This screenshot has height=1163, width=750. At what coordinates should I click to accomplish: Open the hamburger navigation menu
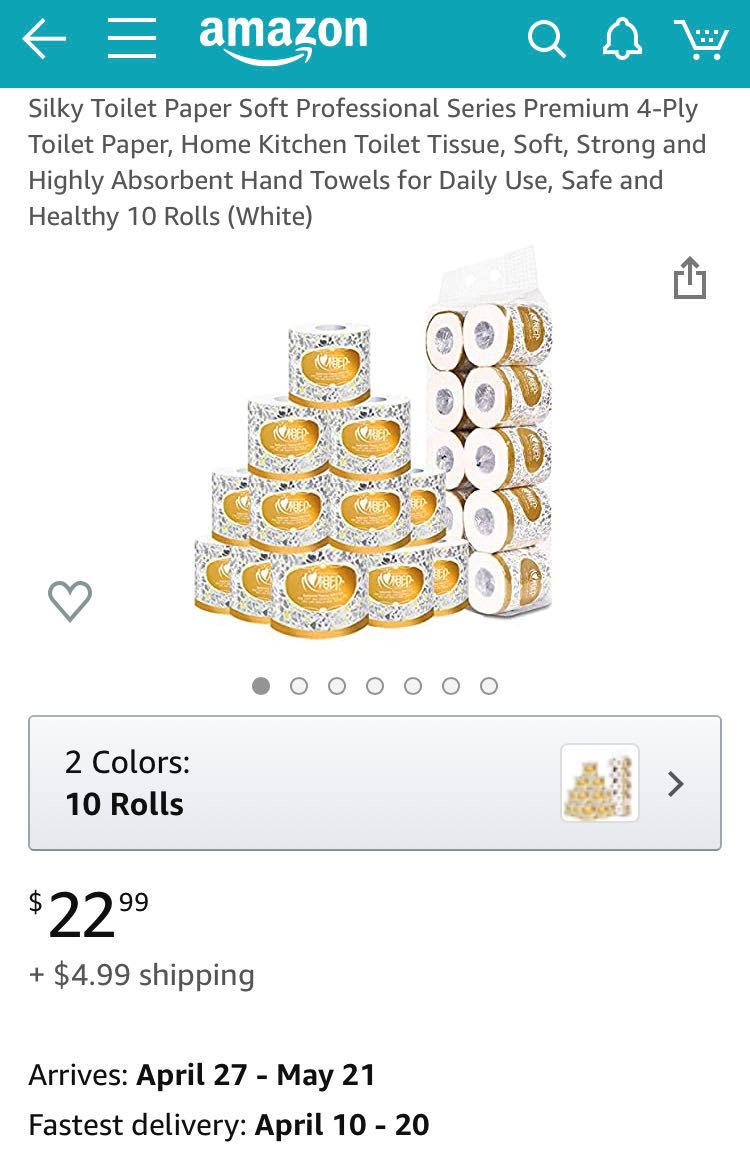click(132, 40)
